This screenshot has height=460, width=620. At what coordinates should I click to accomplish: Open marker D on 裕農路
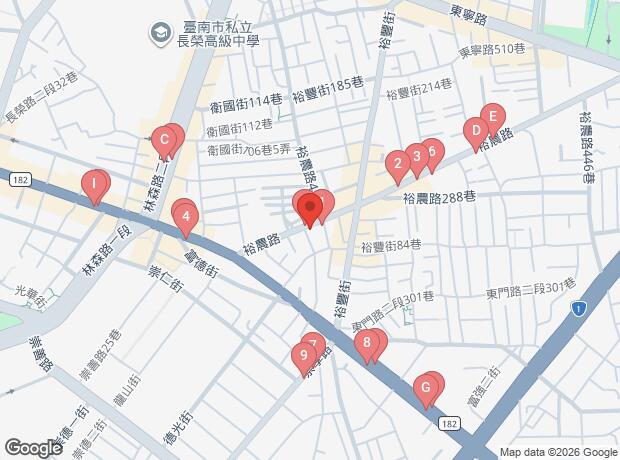pos(476,130)
